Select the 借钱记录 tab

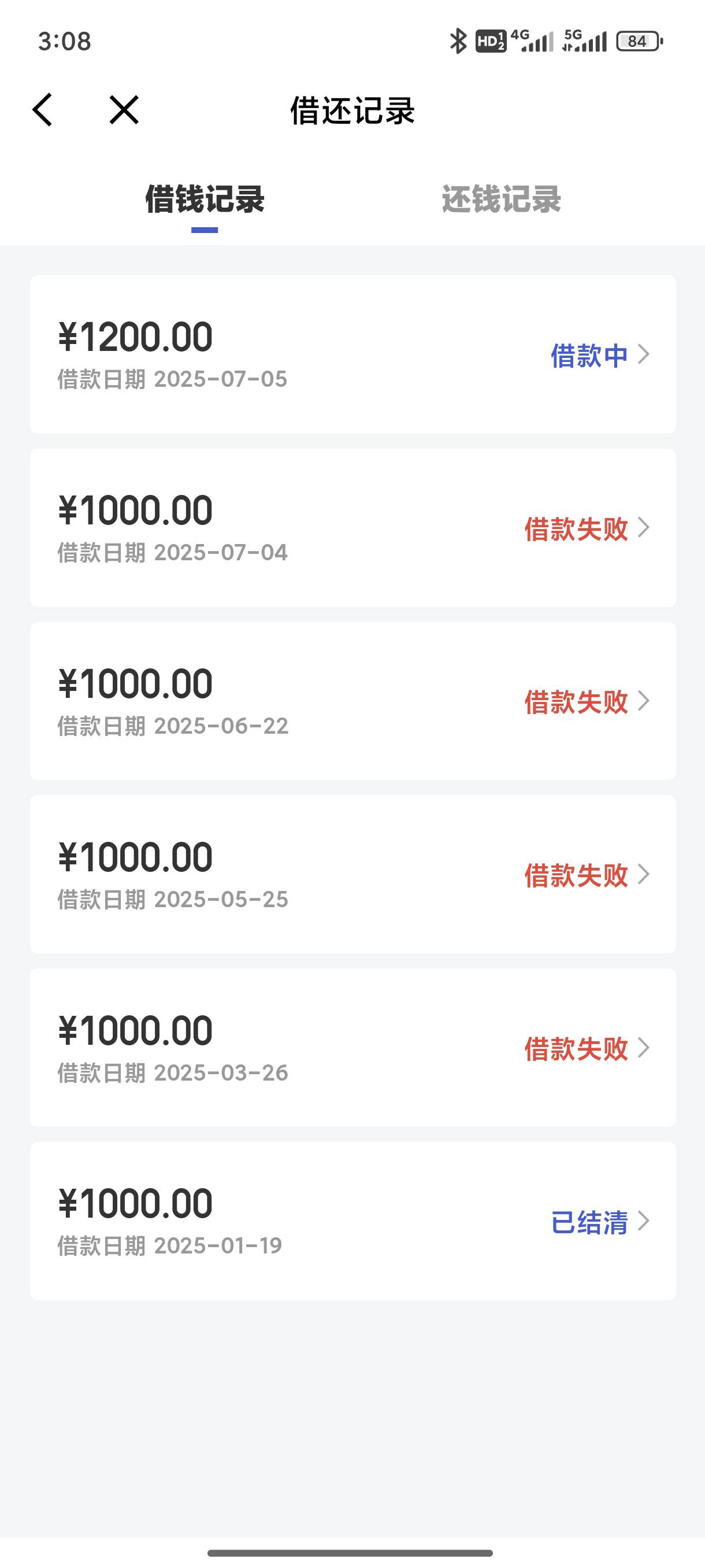tap(205, 199)
